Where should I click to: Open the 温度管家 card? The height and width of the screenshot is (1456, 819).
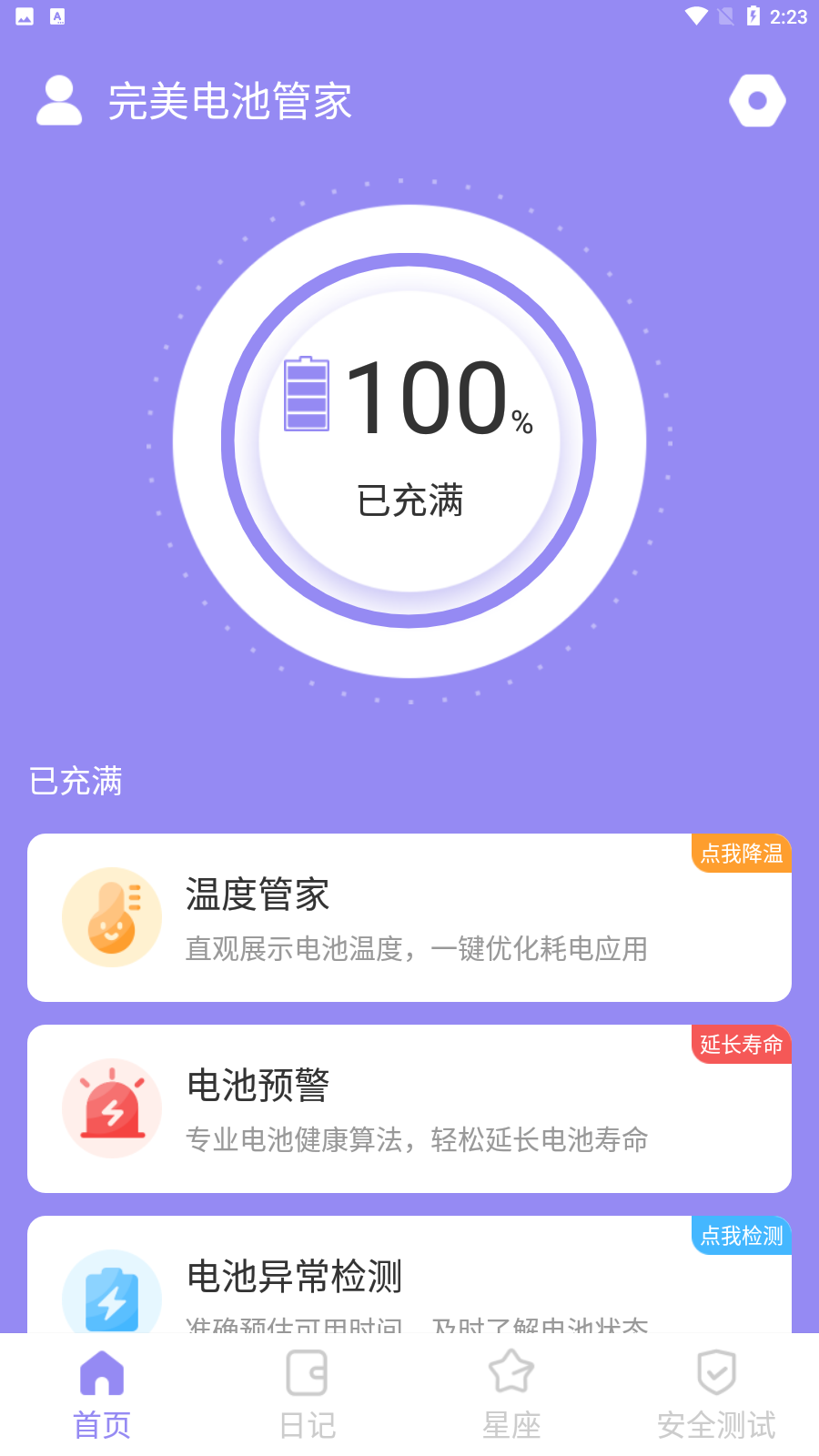[x=409, y=916]
